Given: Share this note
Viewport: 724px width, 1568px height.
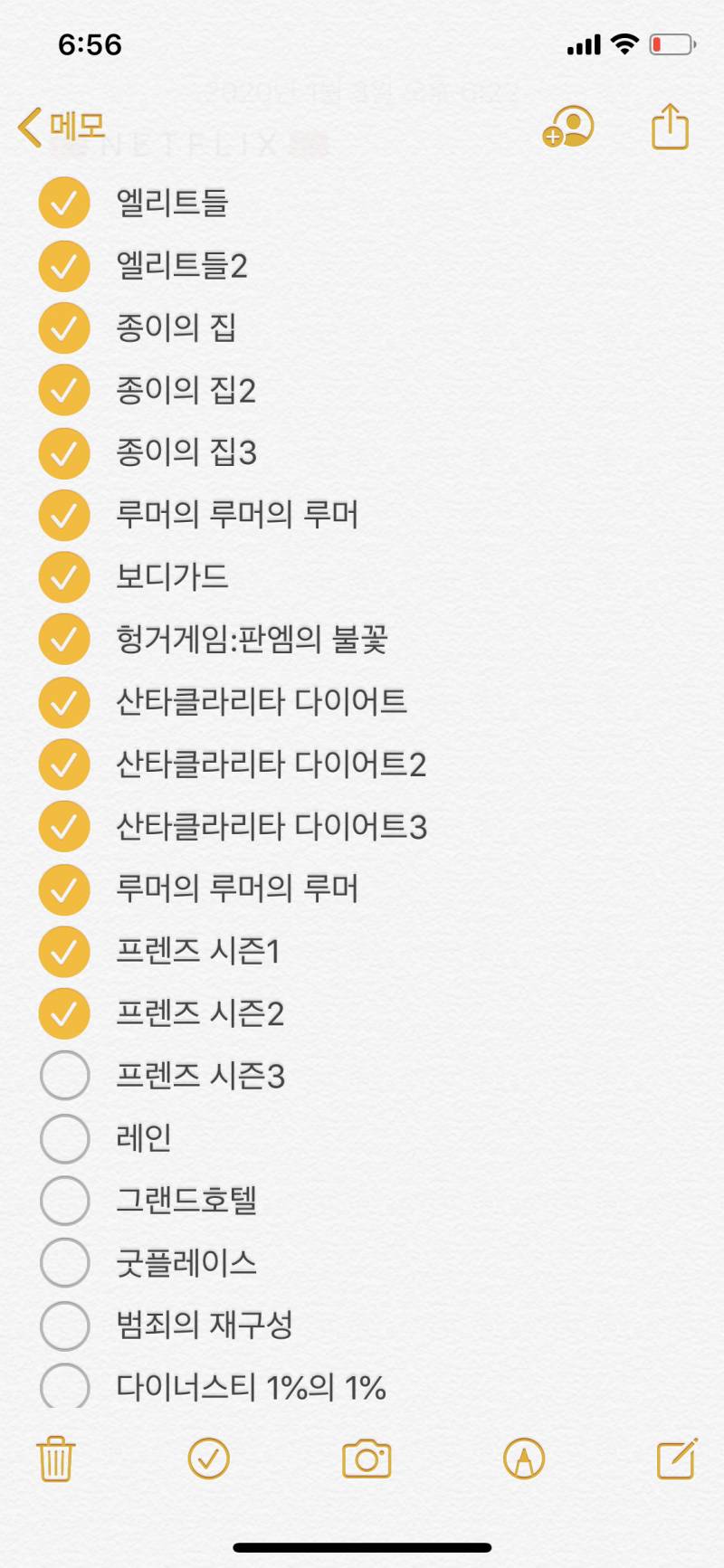Looking at the screenshot, I should (670, 127).
